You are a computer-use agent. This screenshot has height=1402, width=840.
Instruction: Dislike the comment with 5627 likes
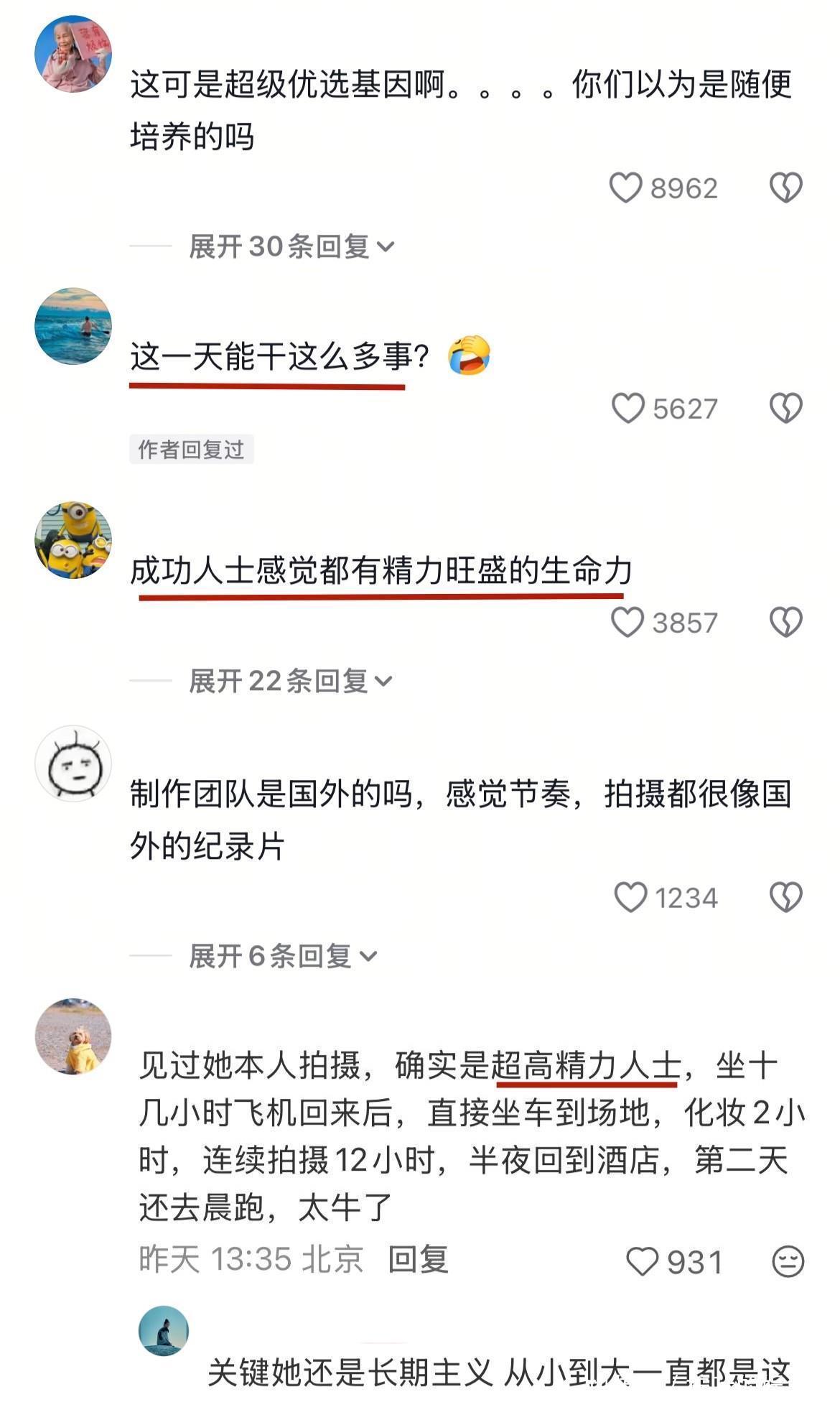pyautogui.click(x=785, y=408)
